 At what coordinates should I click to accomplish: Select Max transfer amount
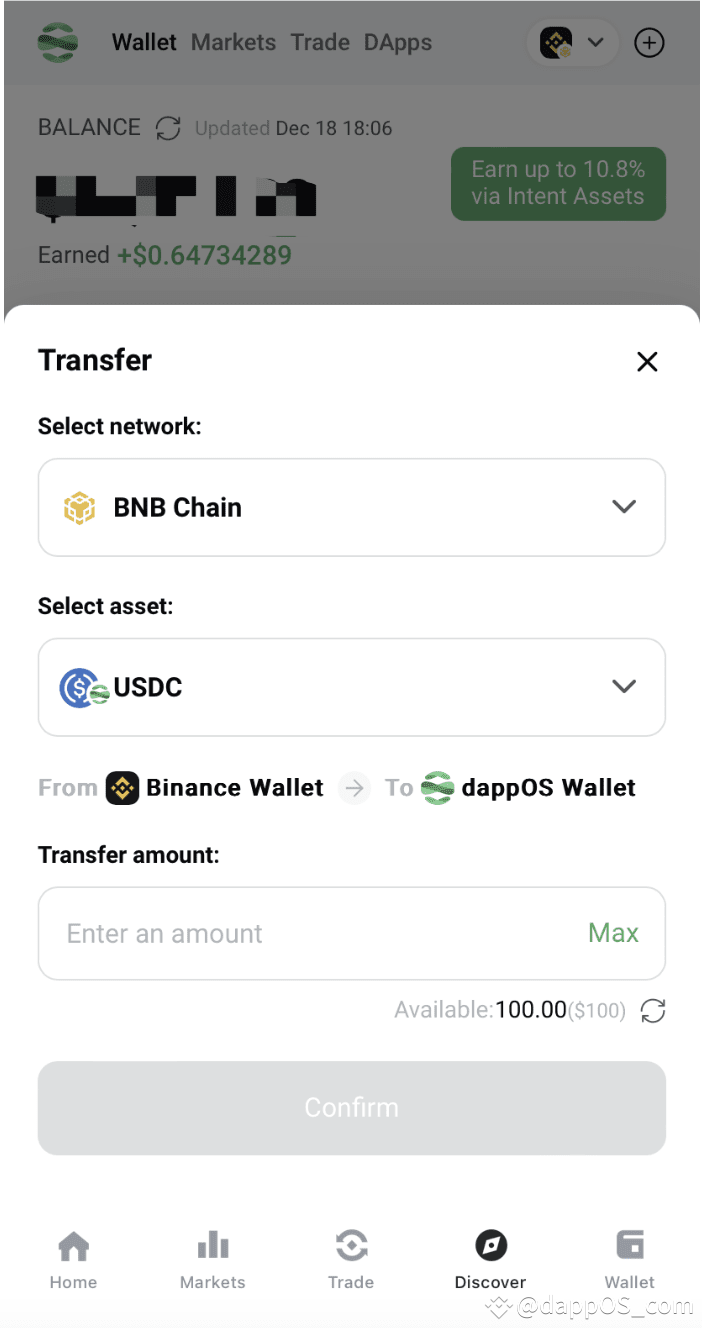point(613,933)
